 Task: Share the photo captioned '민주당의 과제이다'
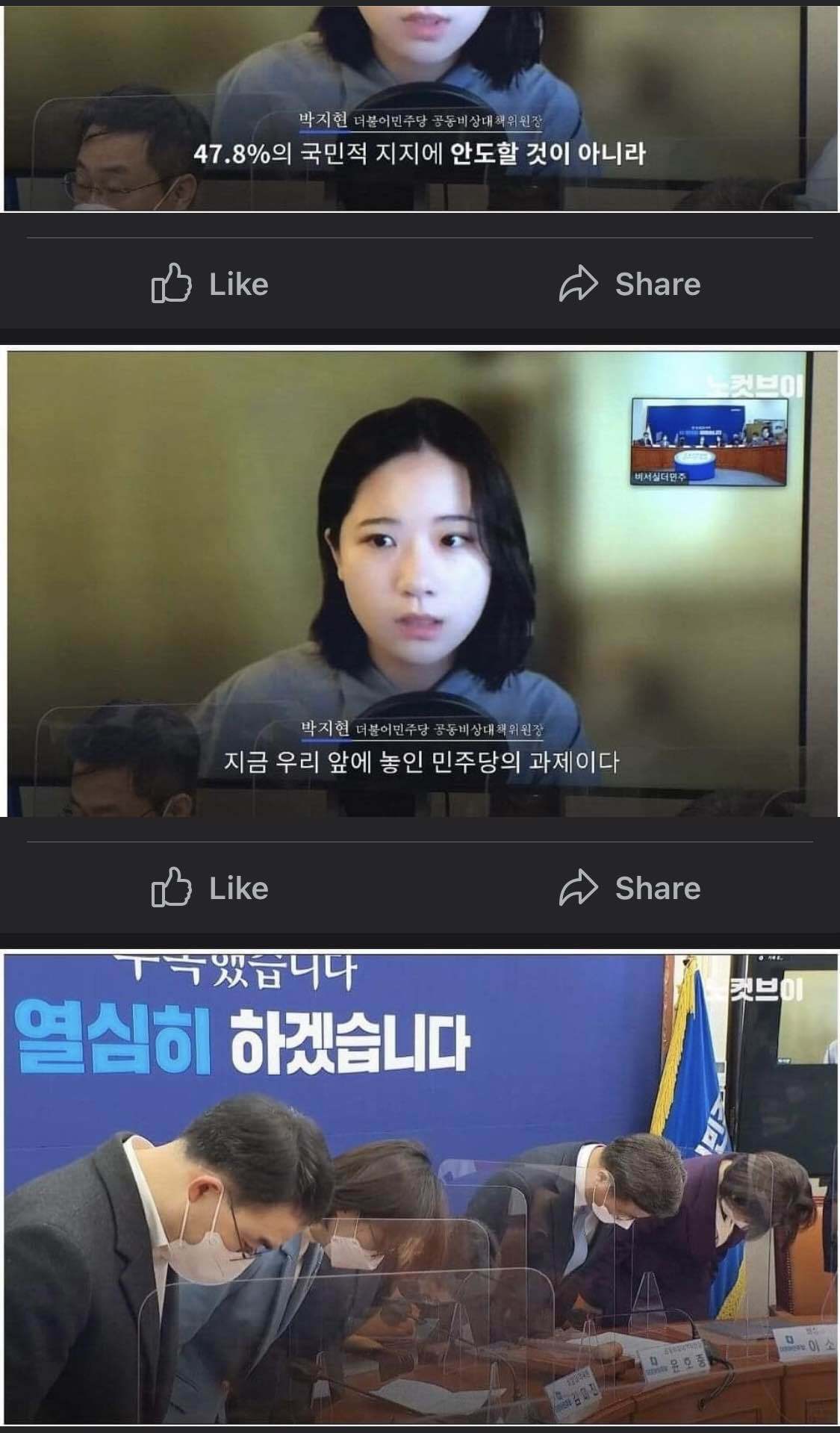tap(629, 888)
